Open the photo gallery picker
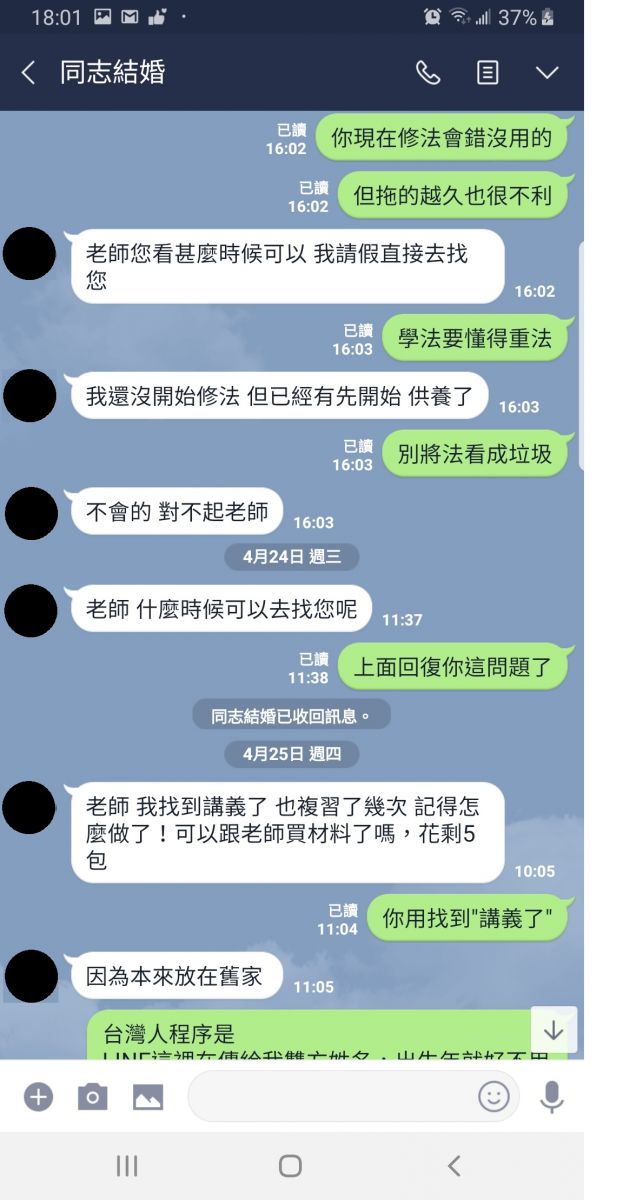 click(148, 1097)
